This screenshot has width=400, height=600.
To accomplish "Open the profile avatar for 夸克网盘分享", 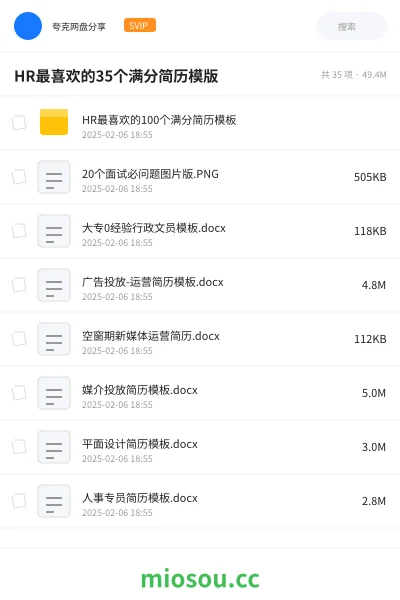I will click(x=28, y=26).
